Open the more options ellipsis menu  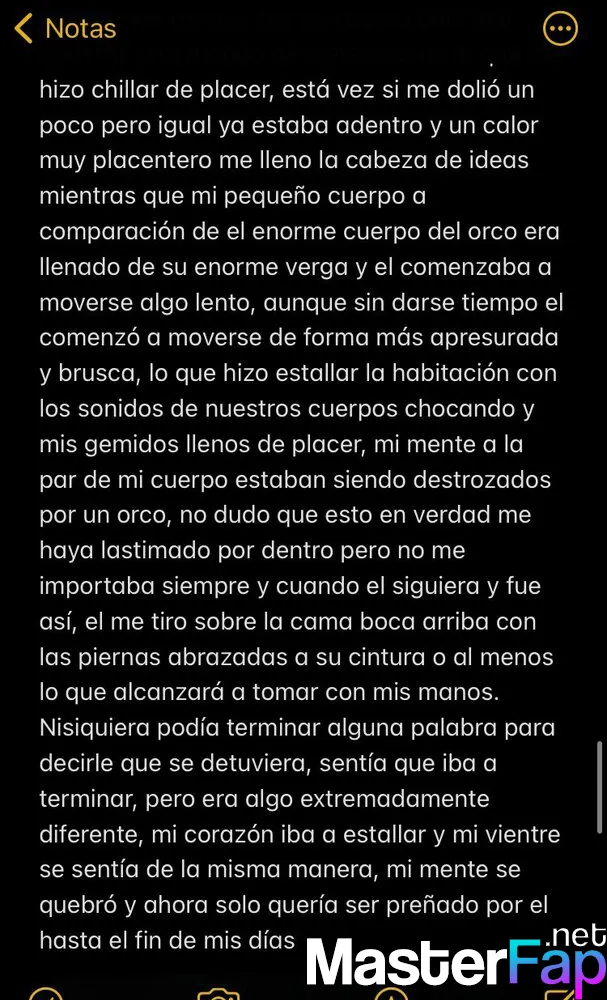(560, 29)
